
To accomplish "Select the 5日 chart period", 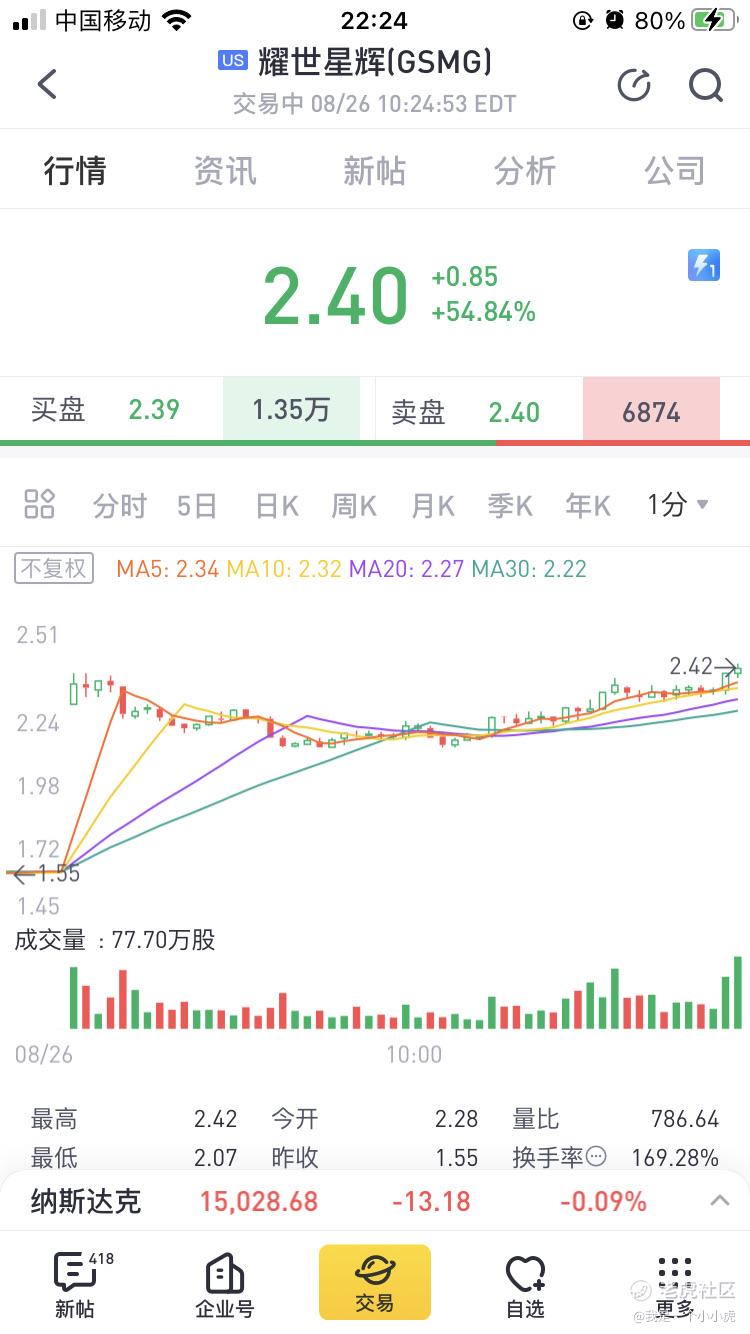I will tap(197, 506).
